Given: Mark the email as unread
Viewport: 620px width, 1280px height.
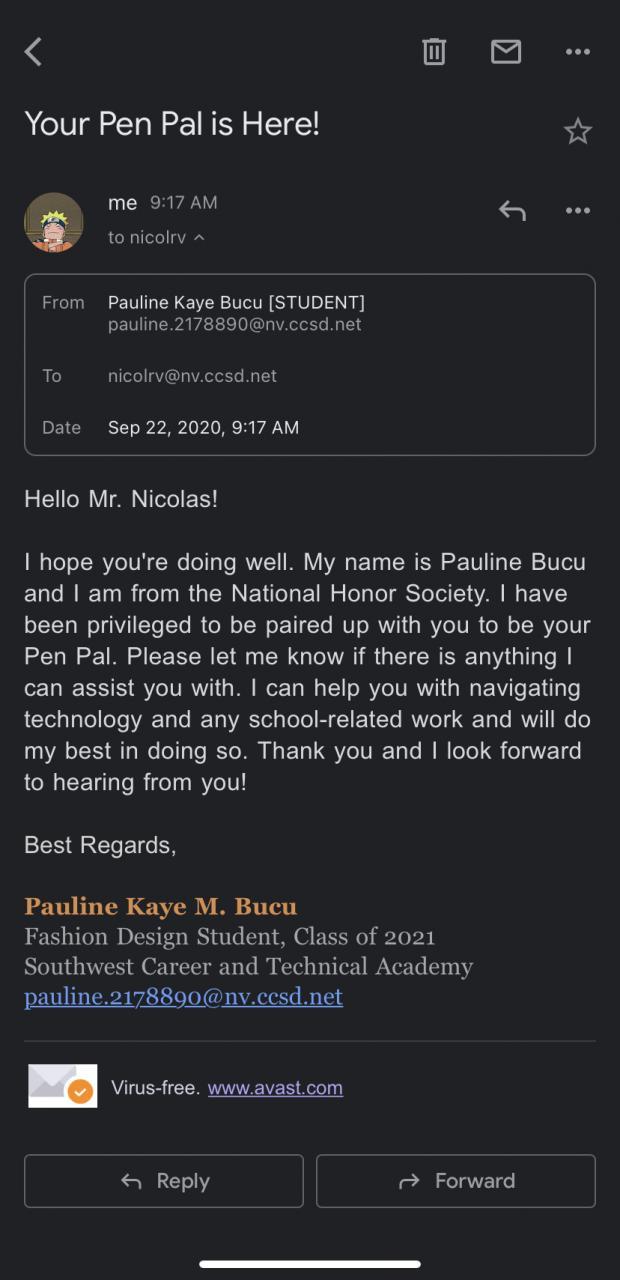Looking at the screenshot, I should pos(506,52).
